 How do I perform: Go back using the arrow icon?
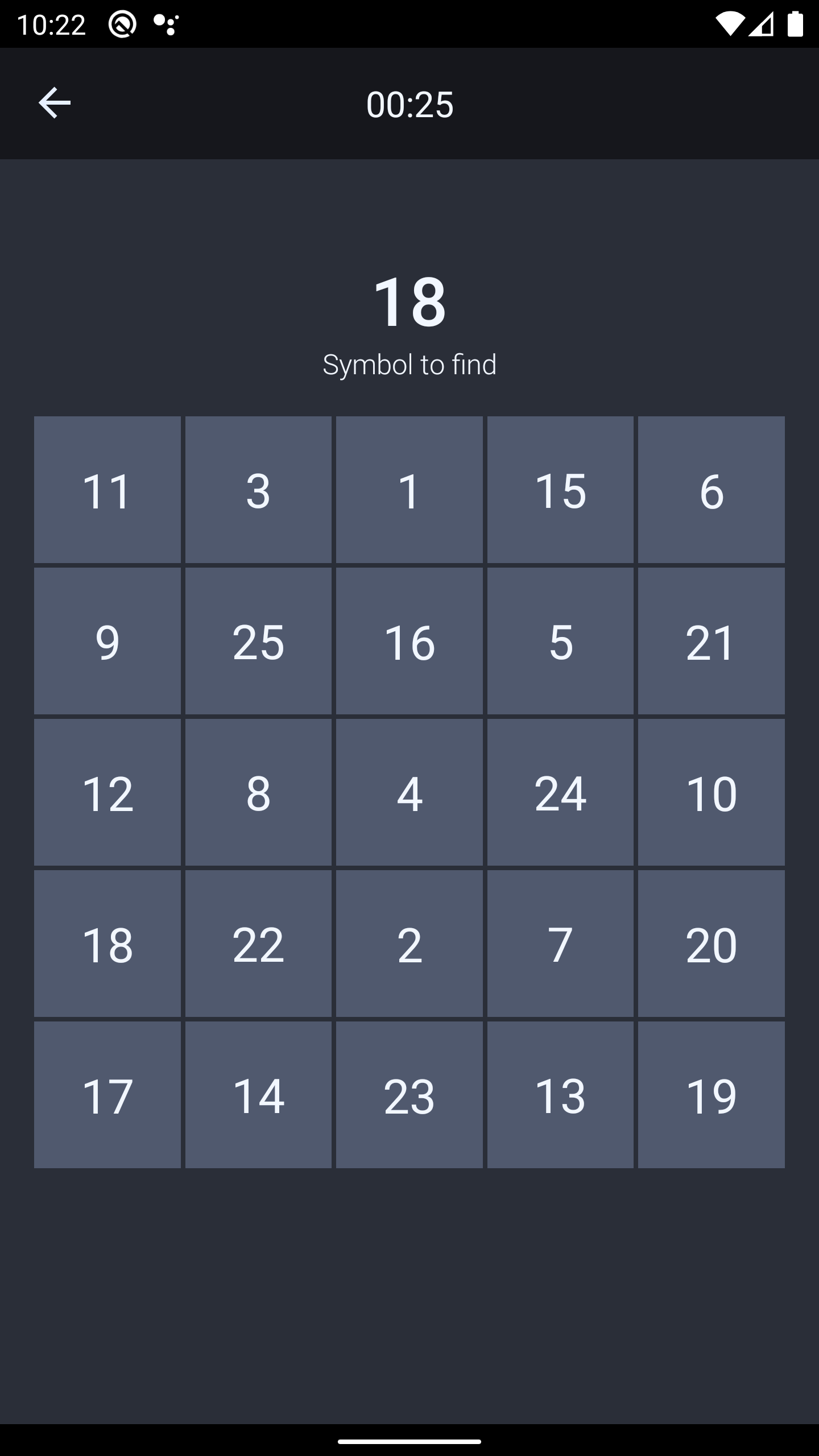click(55, 103)
